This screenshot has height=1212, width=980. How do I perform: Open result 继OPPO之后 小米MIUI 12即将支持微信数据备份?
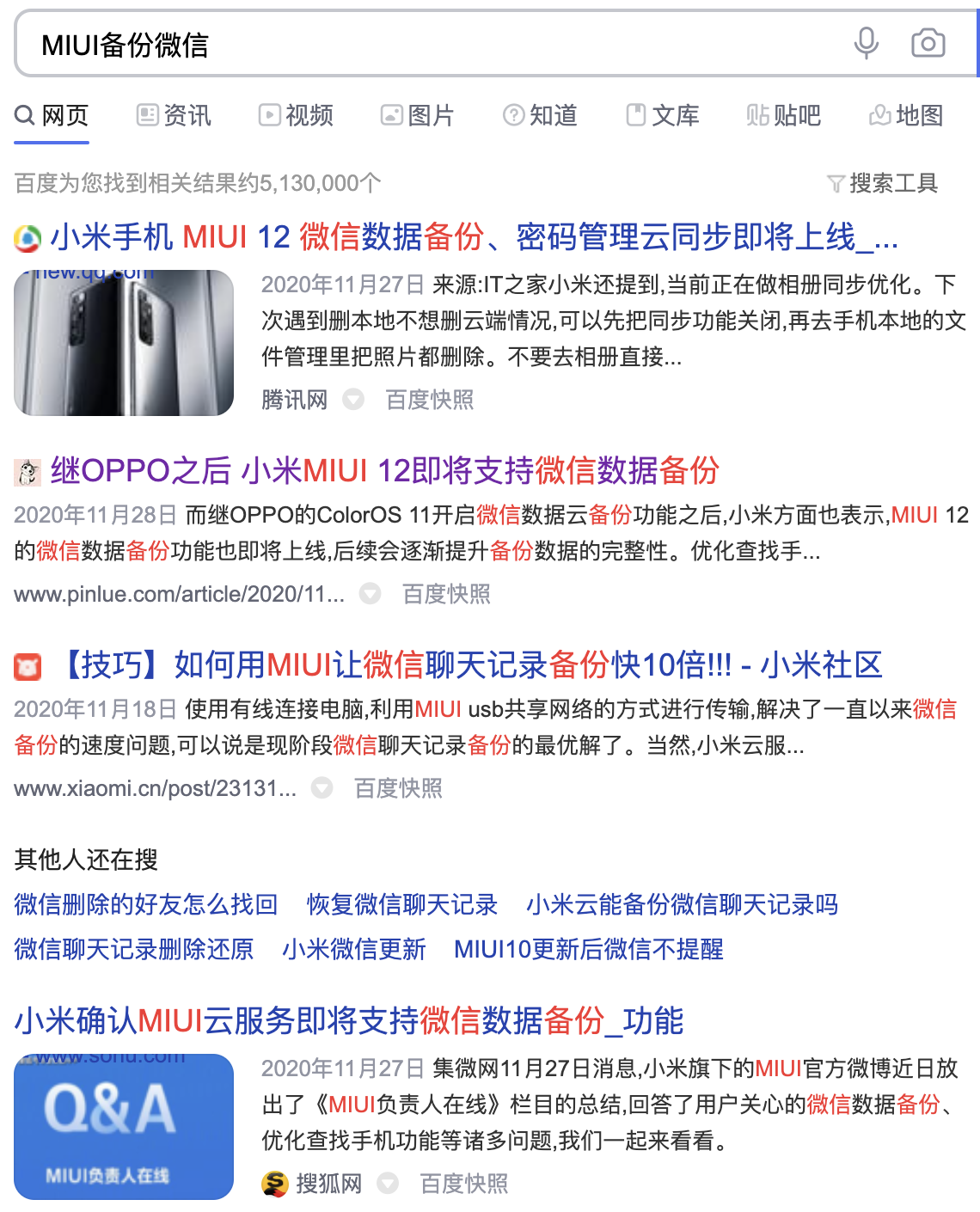[385, 470]
